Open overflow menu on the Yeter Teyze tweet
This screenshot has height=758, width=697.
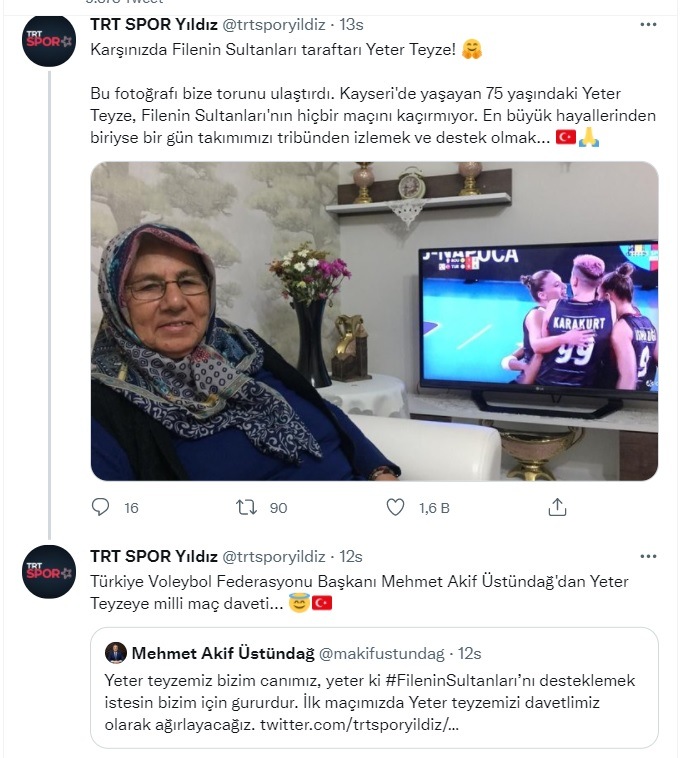[648, 23]
